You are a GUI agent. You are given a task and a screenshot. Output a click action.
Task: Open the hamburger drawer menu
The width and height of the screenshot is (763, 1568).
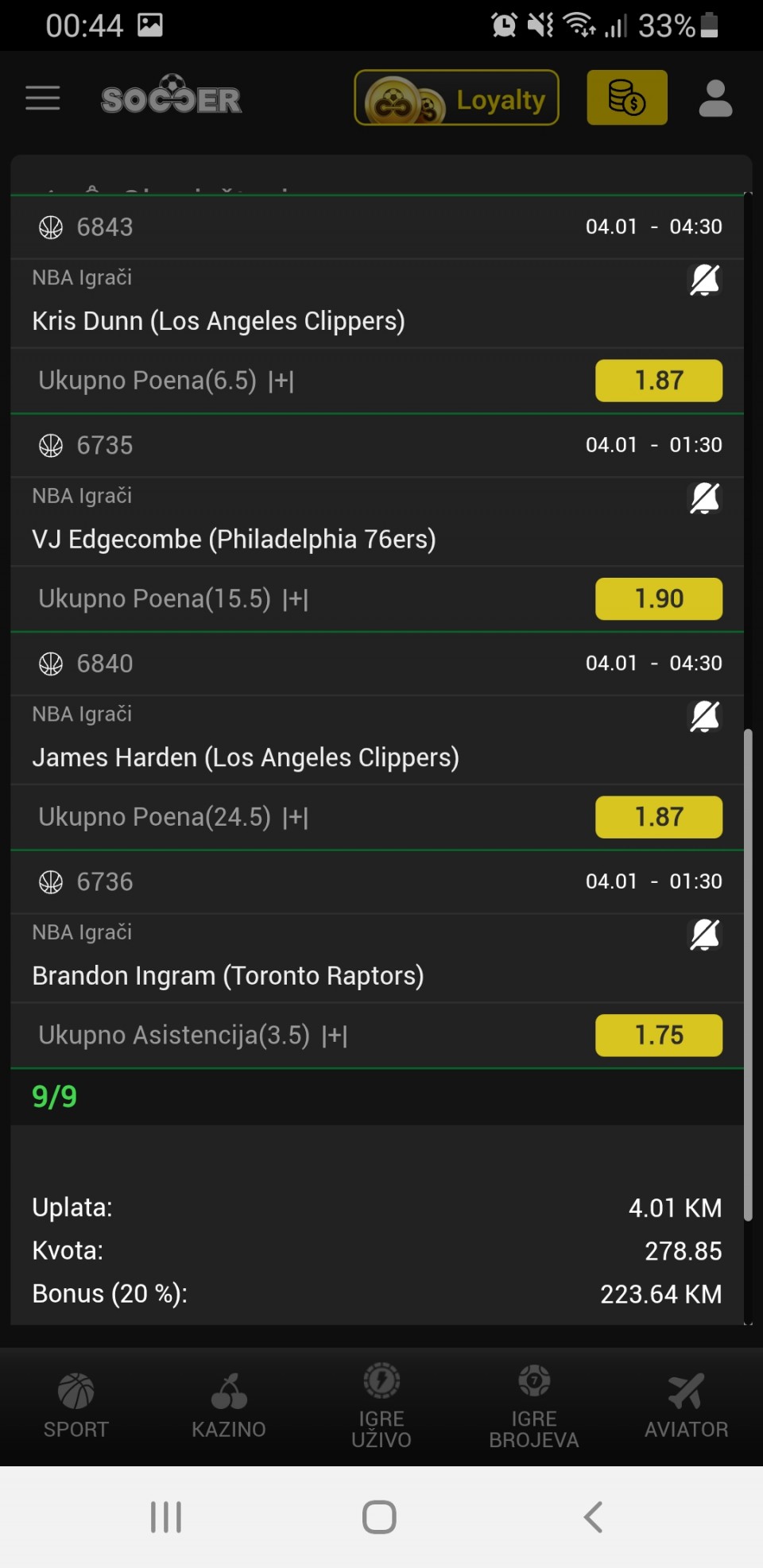(43, 99)
